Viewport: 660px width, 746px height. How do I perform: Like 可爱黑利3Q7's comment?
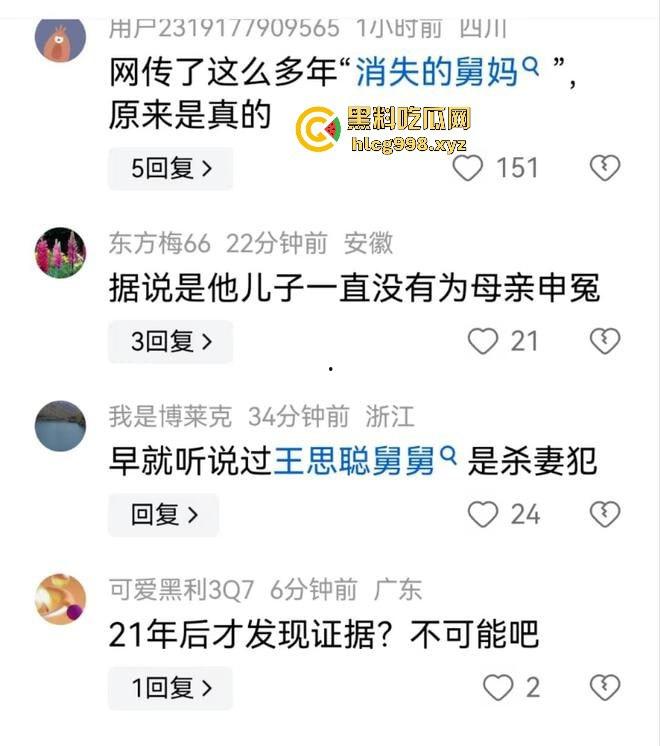coord(498,688)
